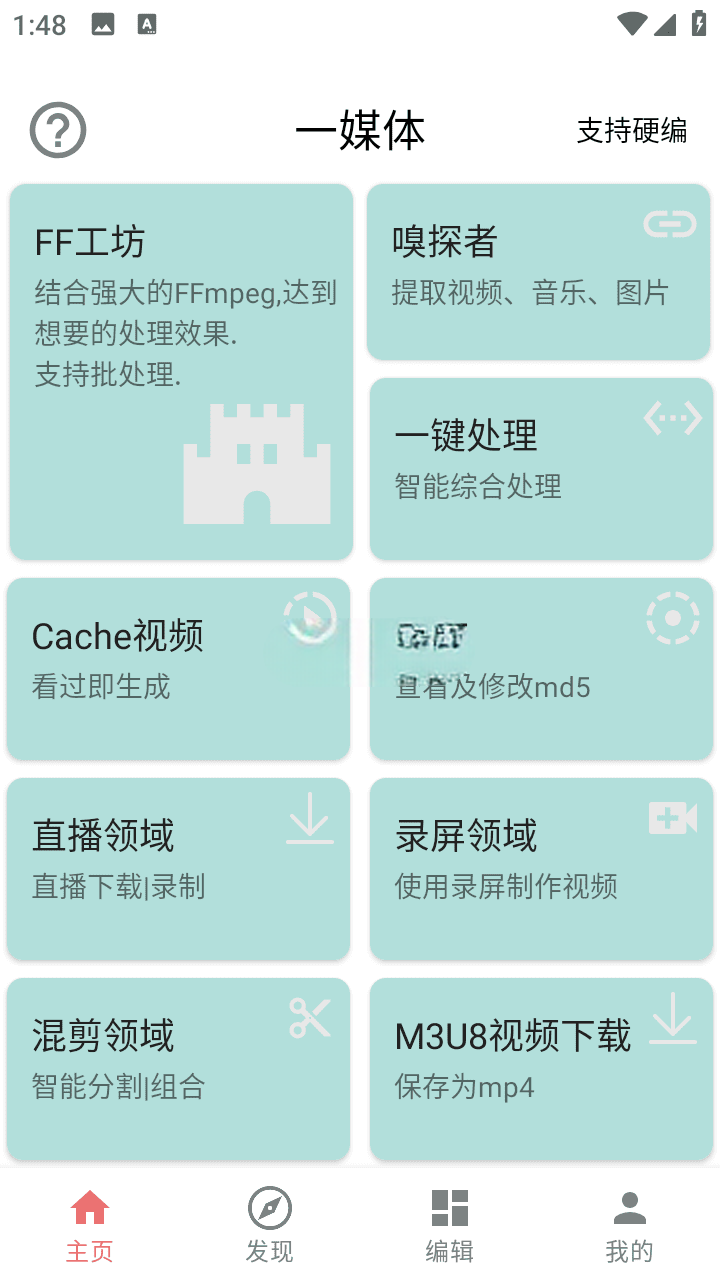
Task: Tap the 支持硬编 button
Action: tap(631, 131)
